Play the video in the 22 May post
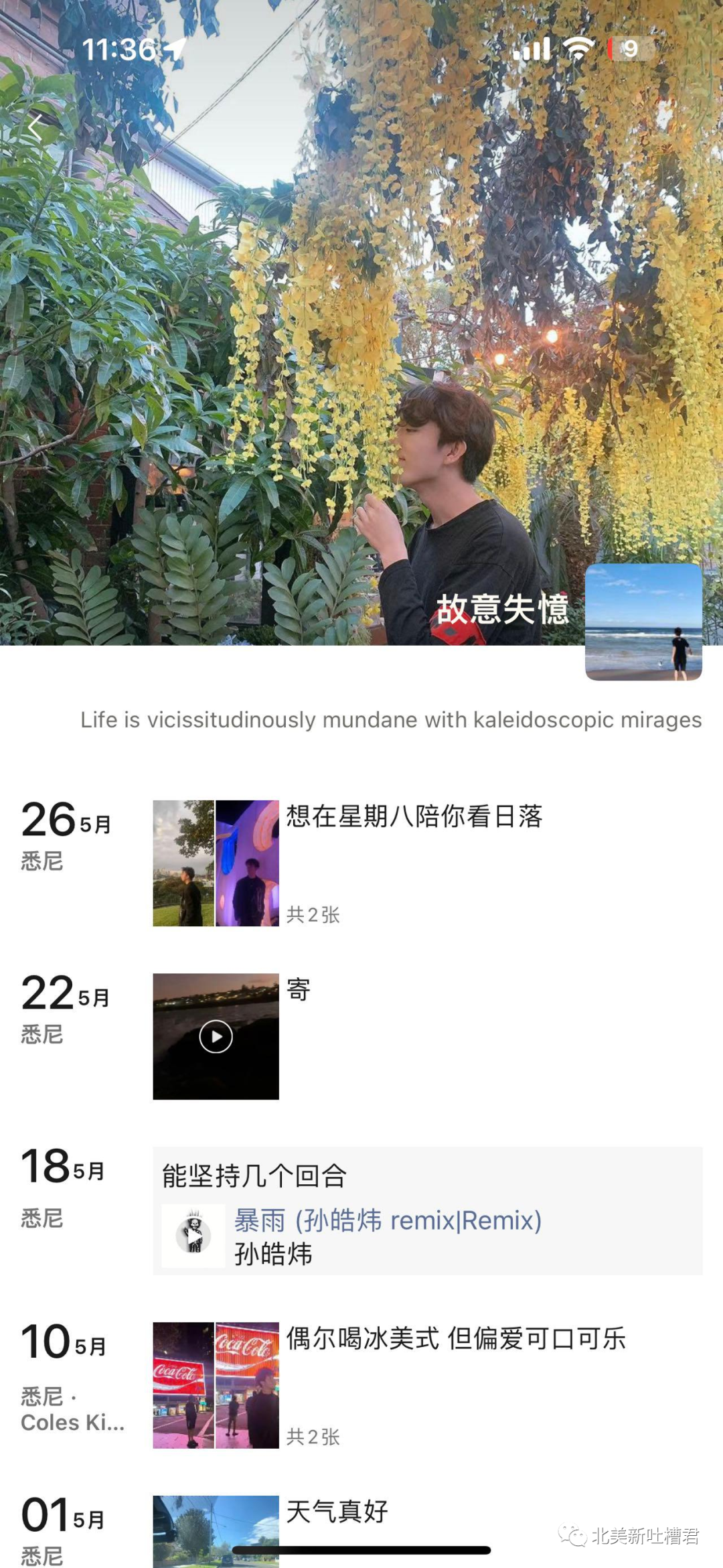 coord(216,1036)
